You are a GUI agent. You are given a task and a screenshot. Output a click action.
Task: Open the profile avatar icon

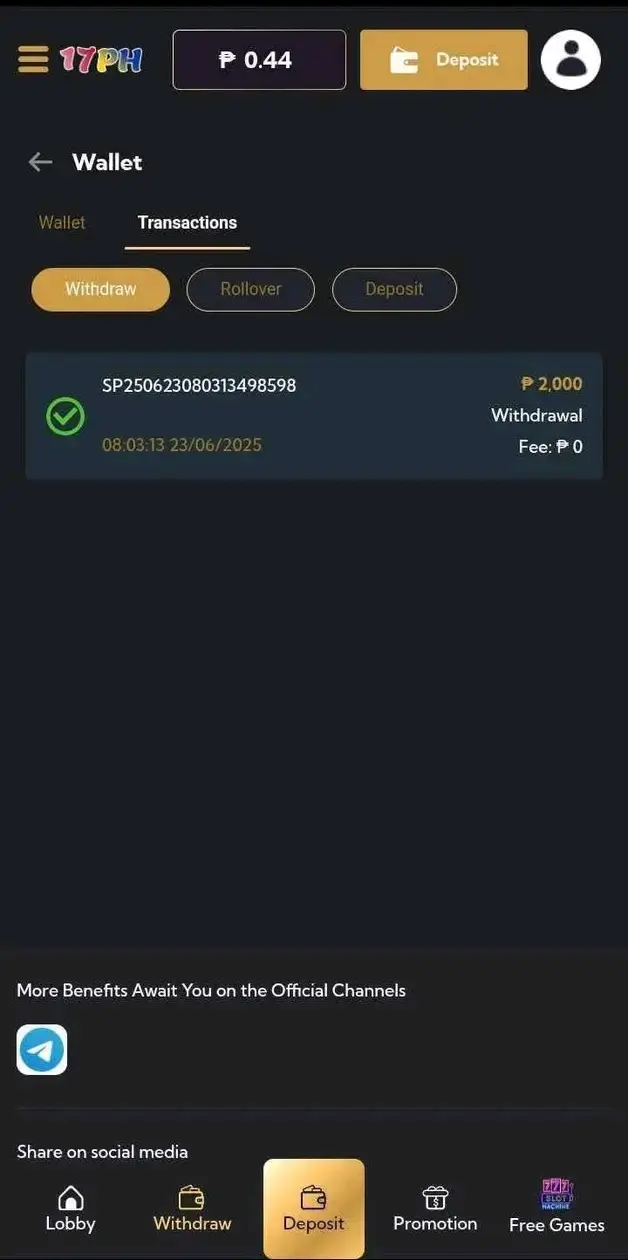(571, 60)
